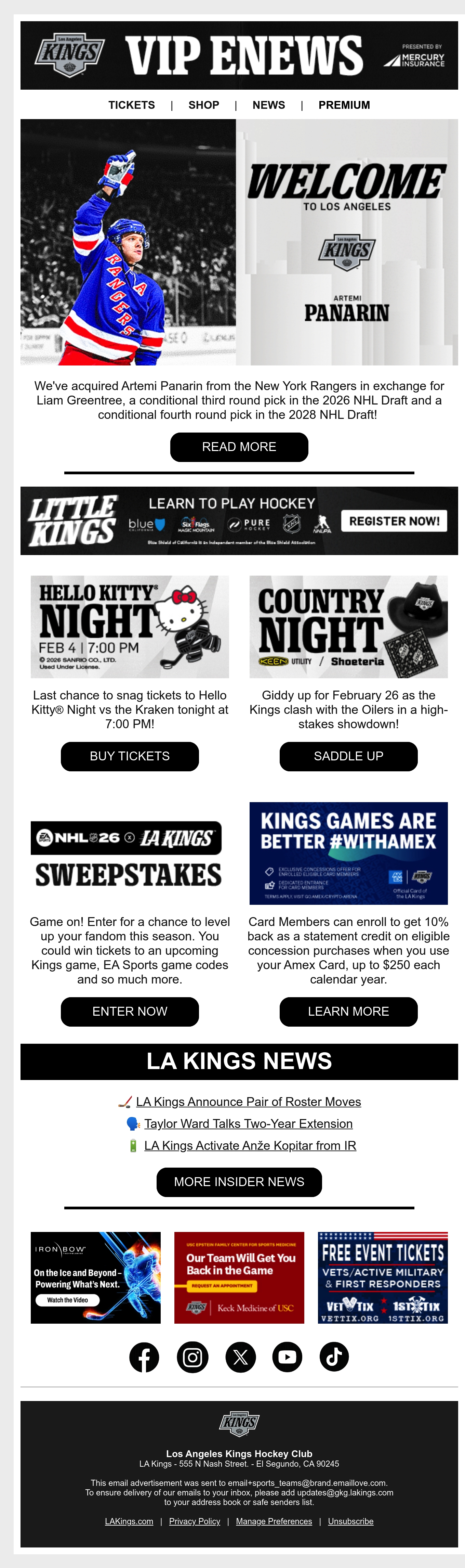Tap LEARN MORE about the Amex offer
Image resolution: width=465 pixels, height=1568 pixels.
[348, 1011]
